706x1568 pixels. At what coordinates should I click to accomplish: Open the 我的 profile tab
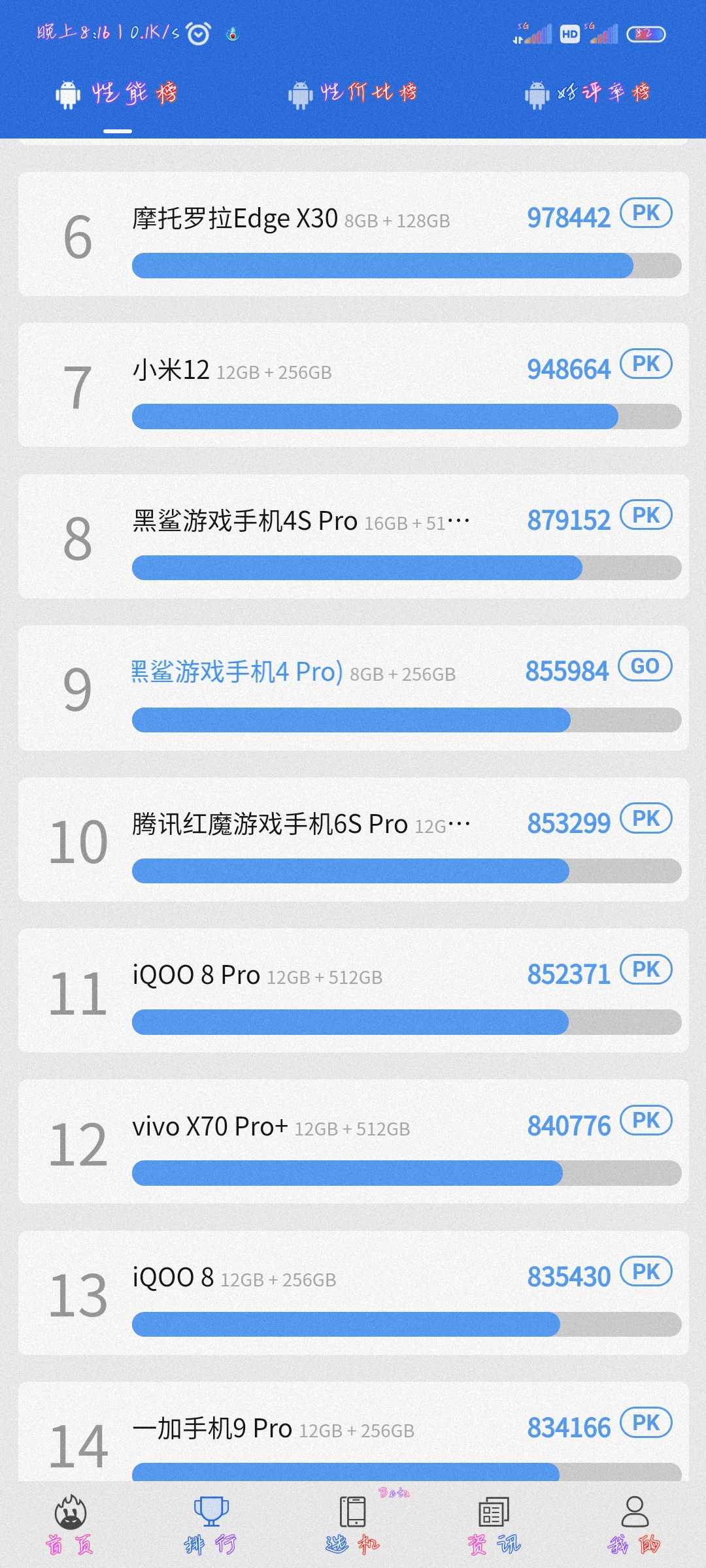click(635, 1525)
